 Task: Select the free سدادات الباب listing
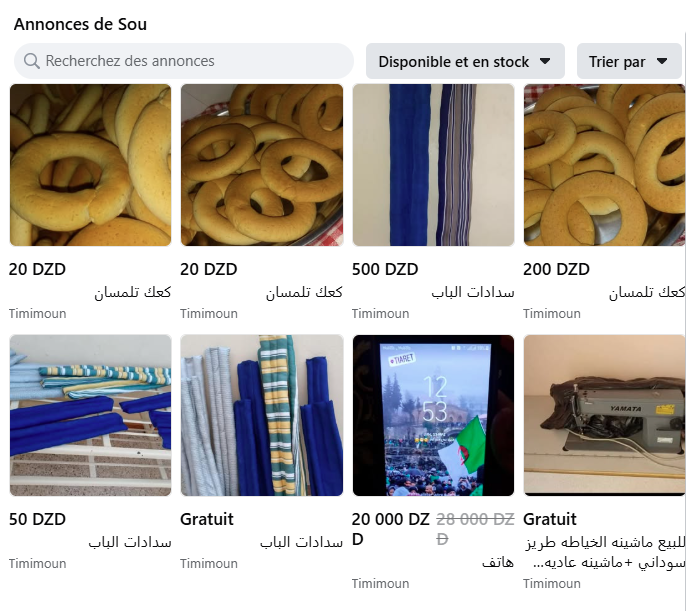click(x=261, y=415)
